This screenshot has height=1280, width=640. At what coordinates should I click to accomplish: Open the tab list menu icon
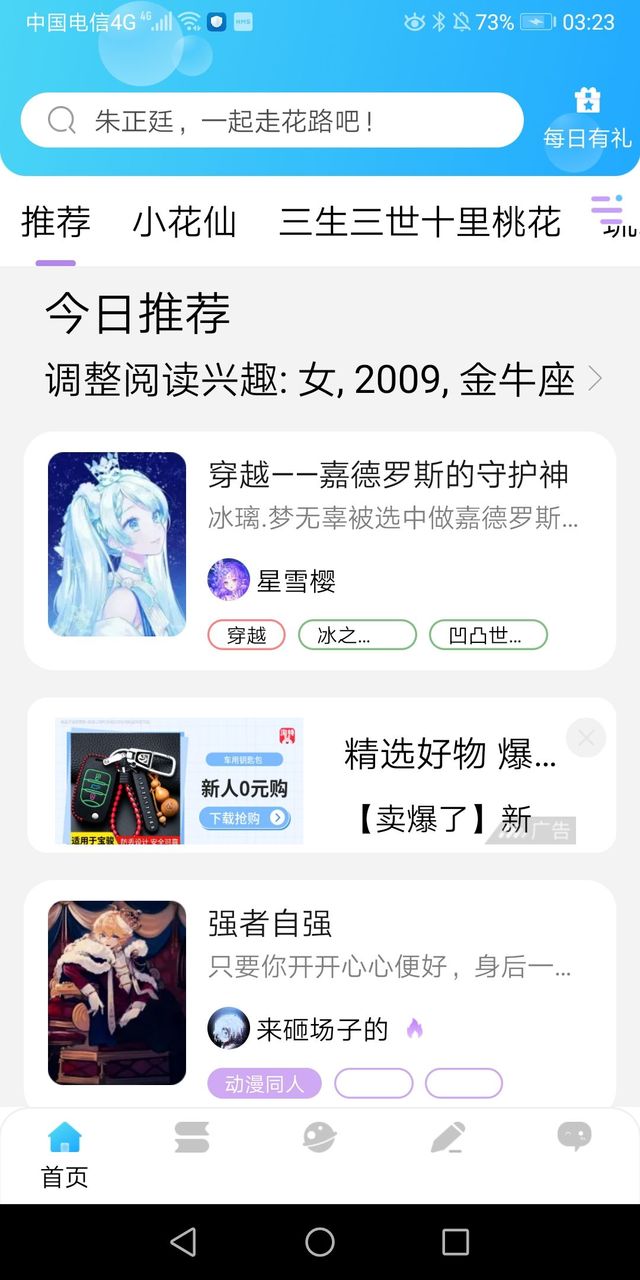608,212
